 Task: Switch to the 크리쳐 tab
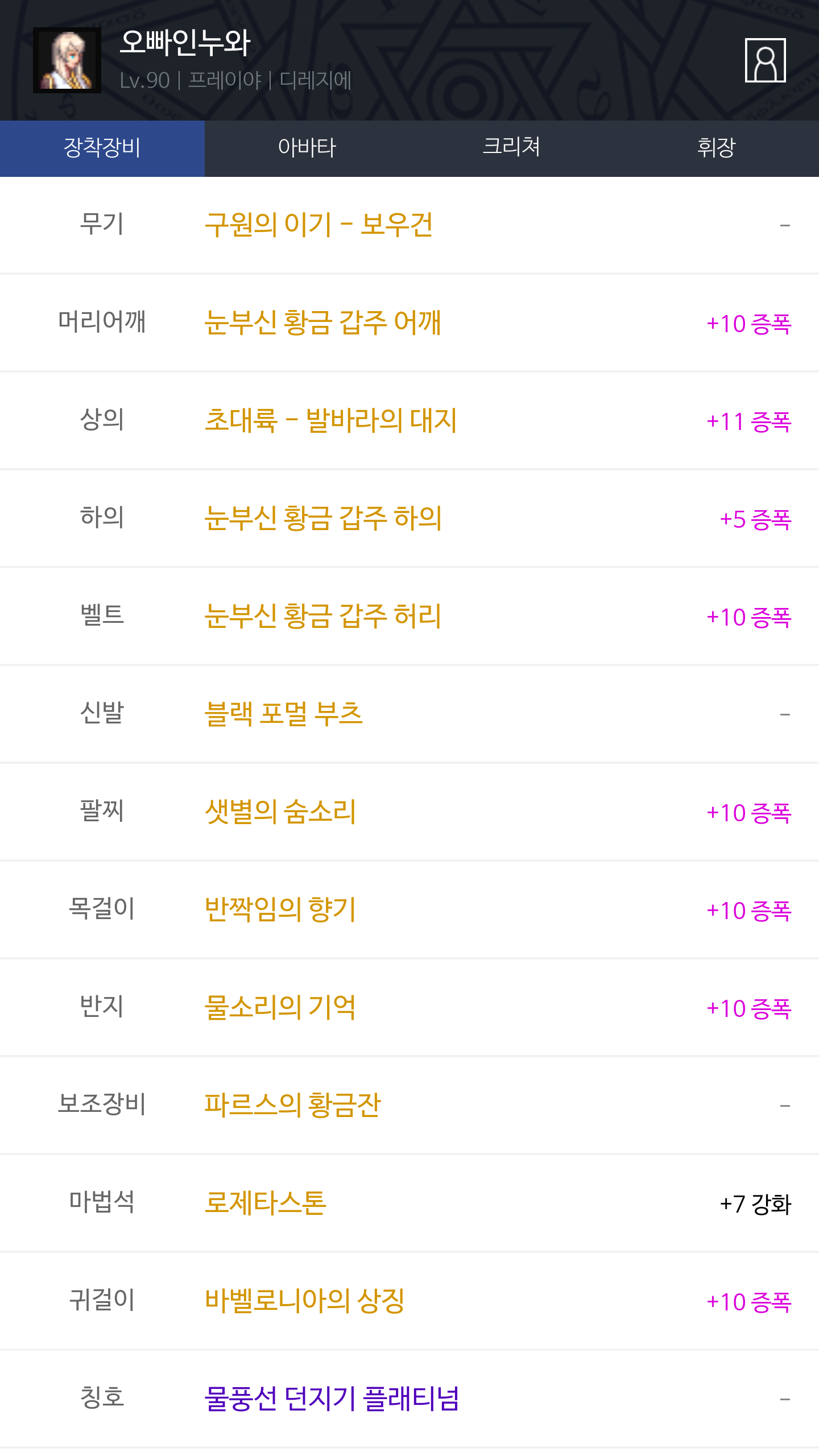(512, 148)
